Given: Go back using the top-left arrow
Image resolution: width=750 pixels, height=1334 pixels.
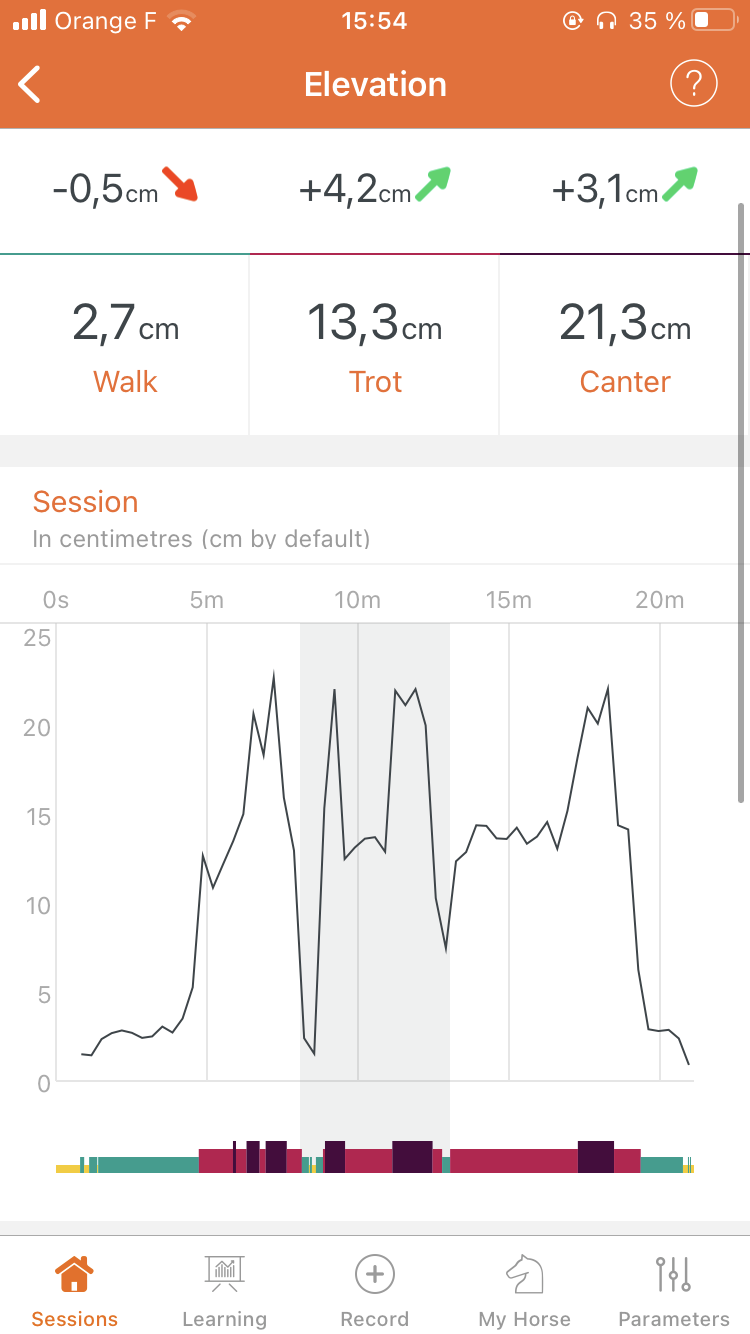Looking at the screenshot, I should [x=30, y=84].
